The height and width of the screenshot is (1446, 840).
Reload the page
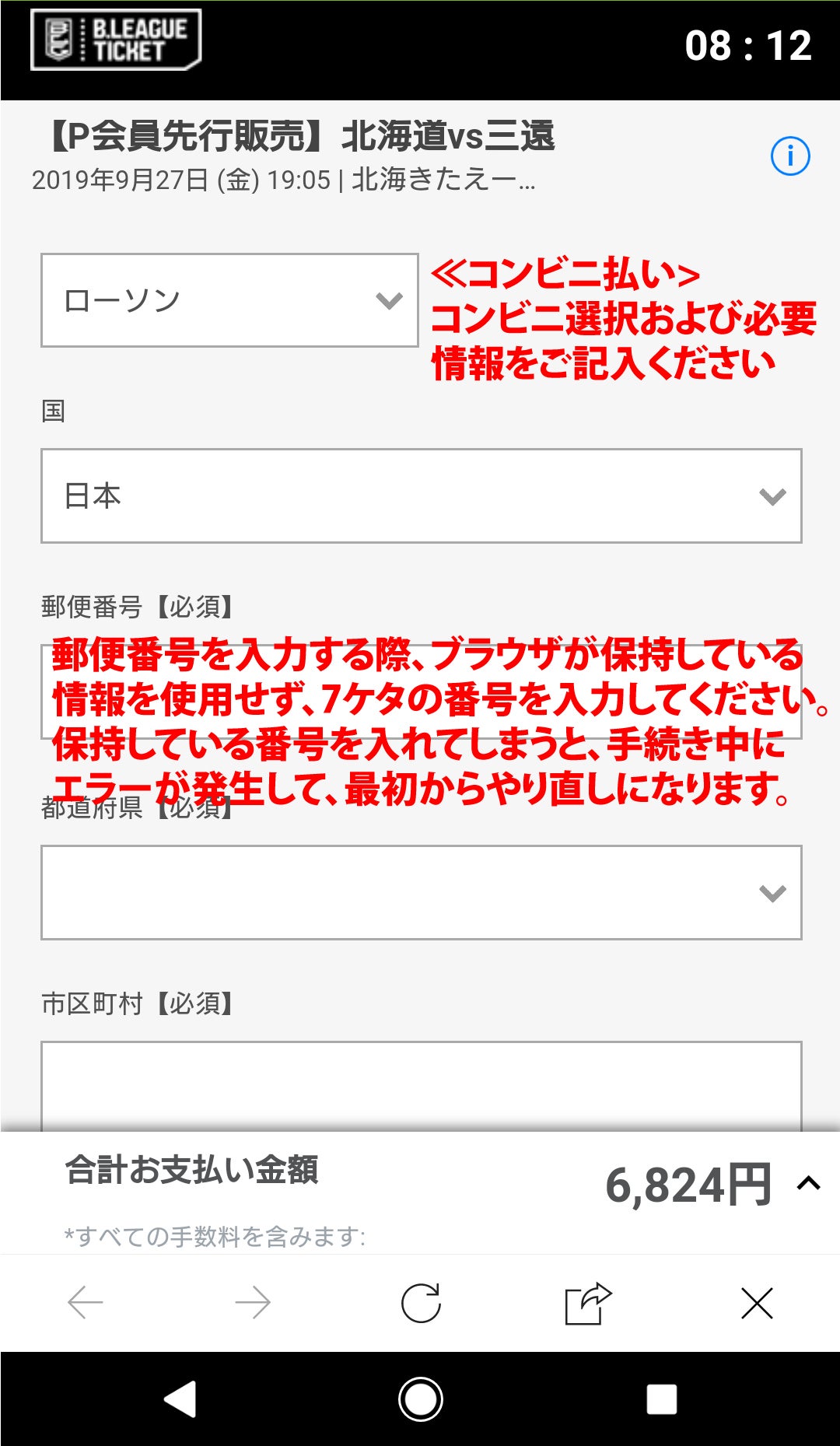click(x=421, y=1303)
